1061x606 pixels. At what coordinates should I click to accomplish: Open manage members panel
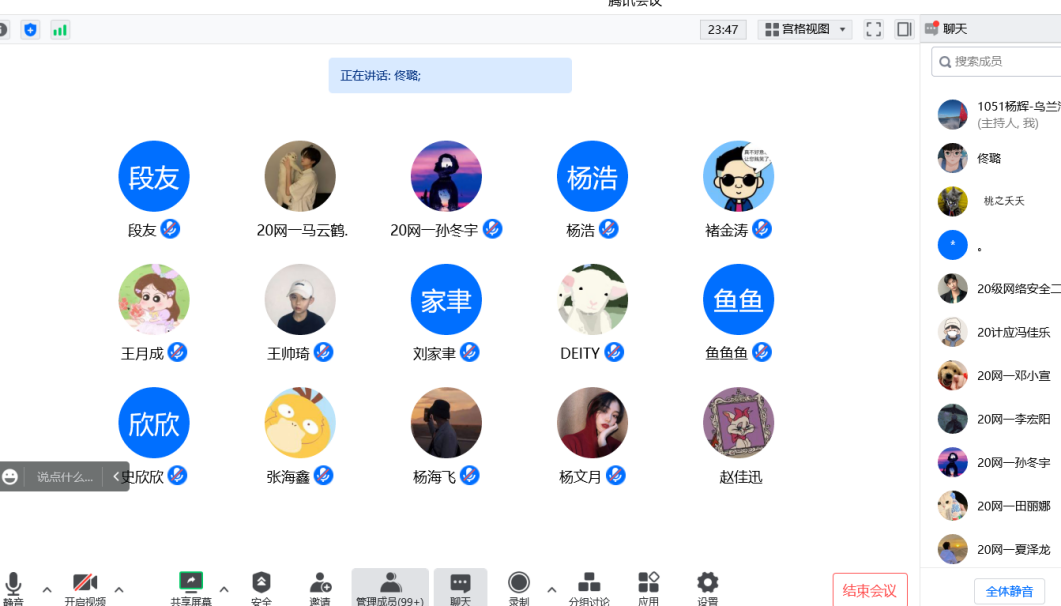(390, 586)
